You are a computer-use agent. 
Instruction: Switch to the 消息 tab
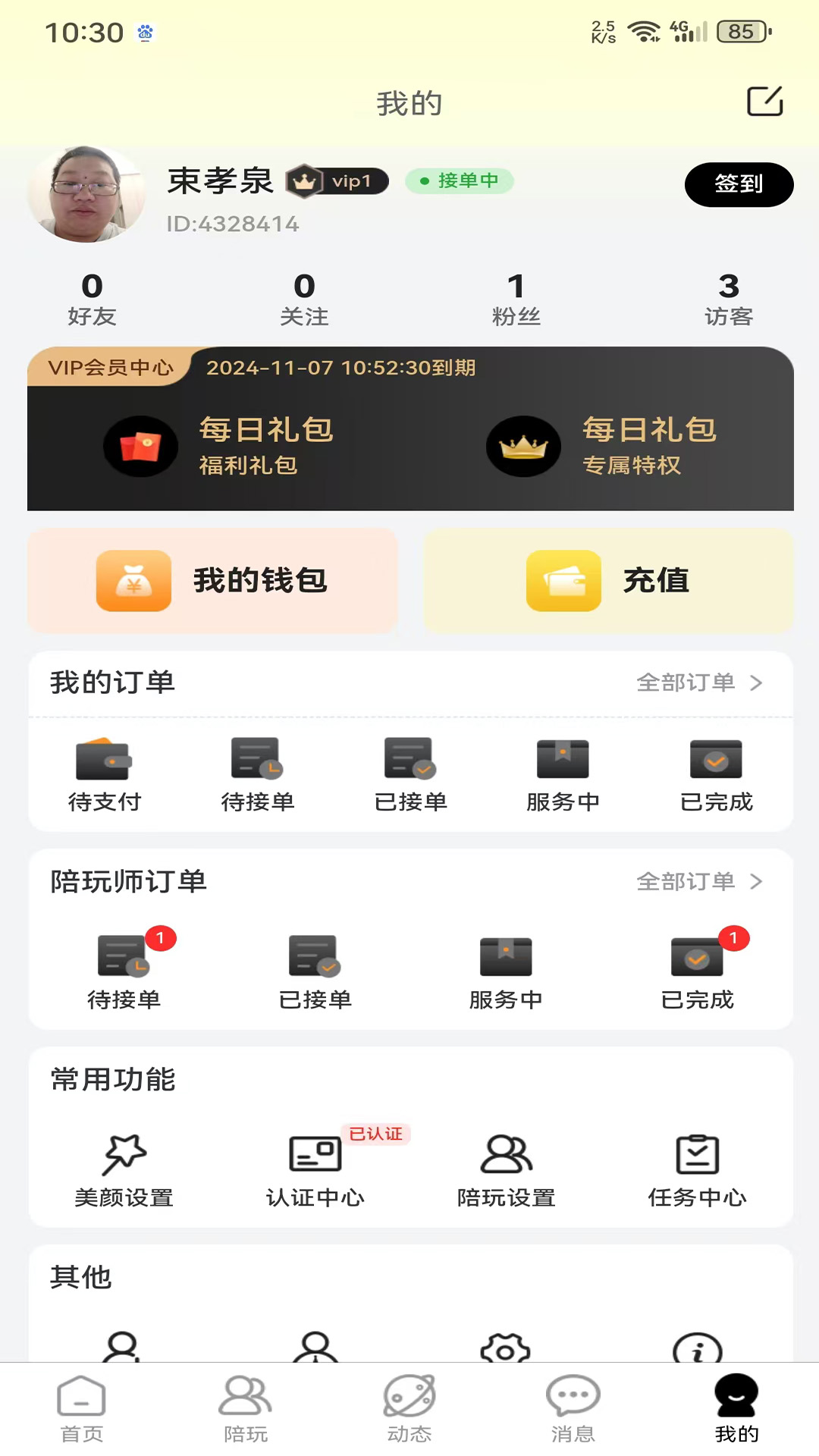point(573,1409)
